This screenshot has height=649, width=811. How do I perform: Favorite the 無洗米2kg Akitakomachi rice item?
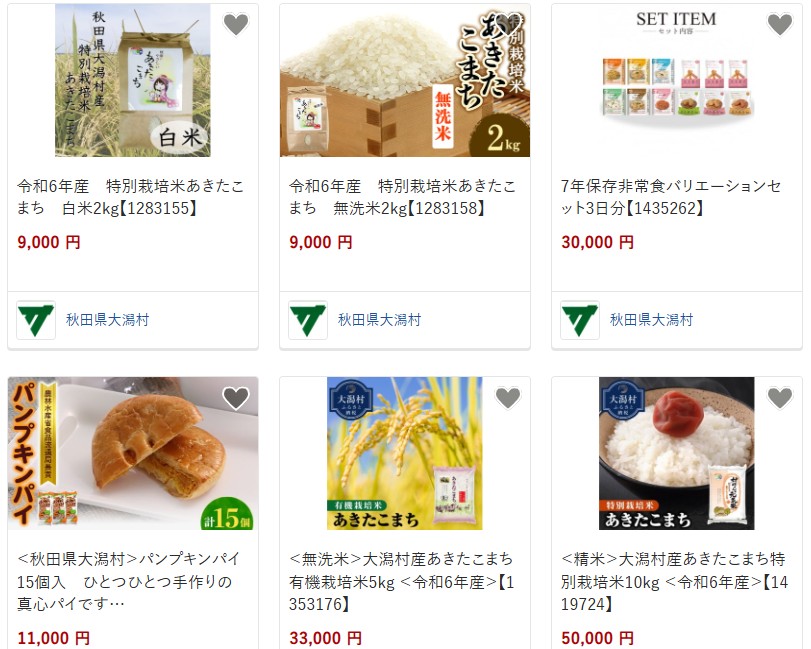click(508, 25)
